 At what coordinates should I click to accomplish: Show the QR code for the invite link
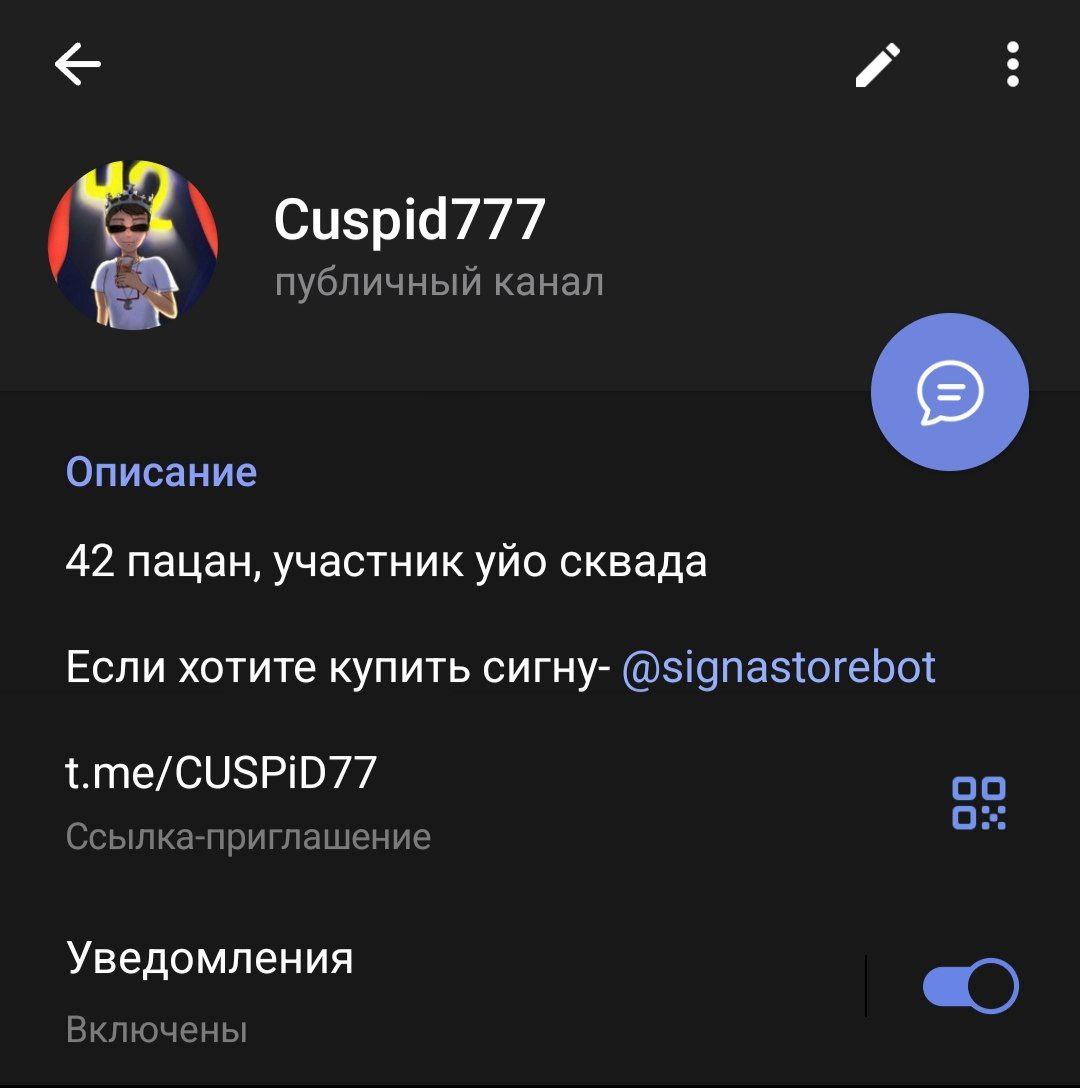point(978,803)
